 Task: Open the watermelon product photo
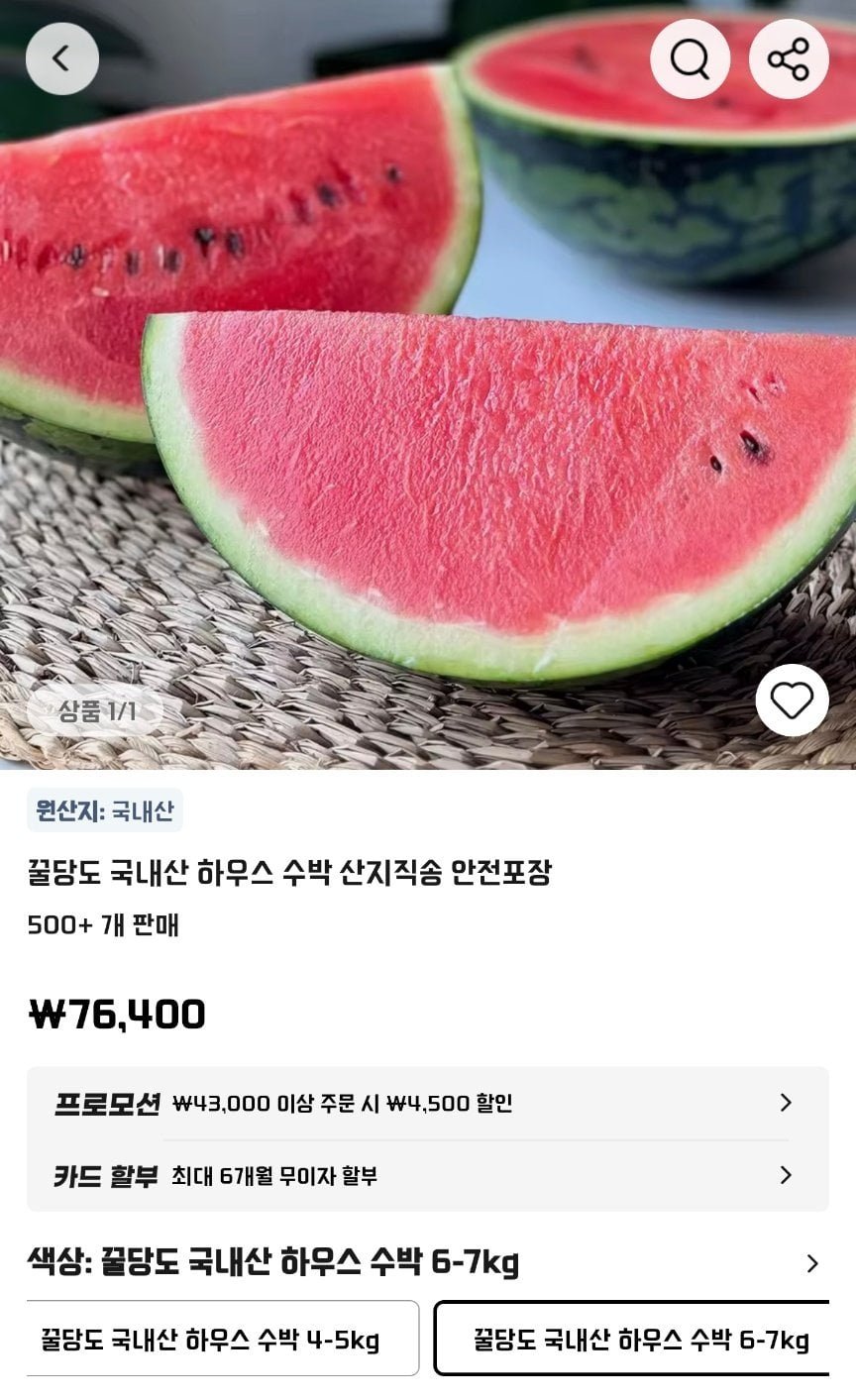click(x=428, y=384)
